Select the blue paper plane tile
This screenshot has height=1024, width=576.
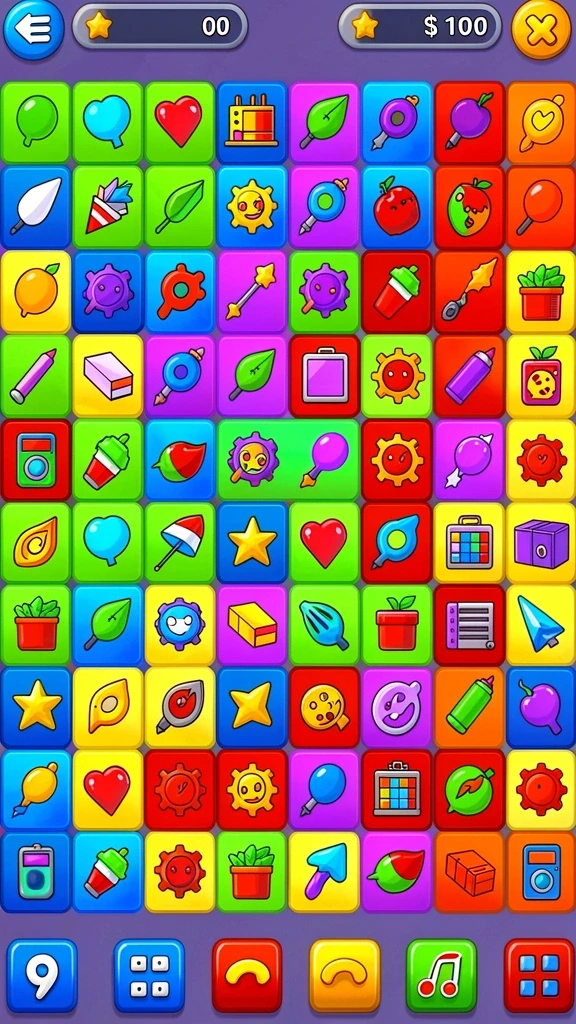[x=541, y=625]
